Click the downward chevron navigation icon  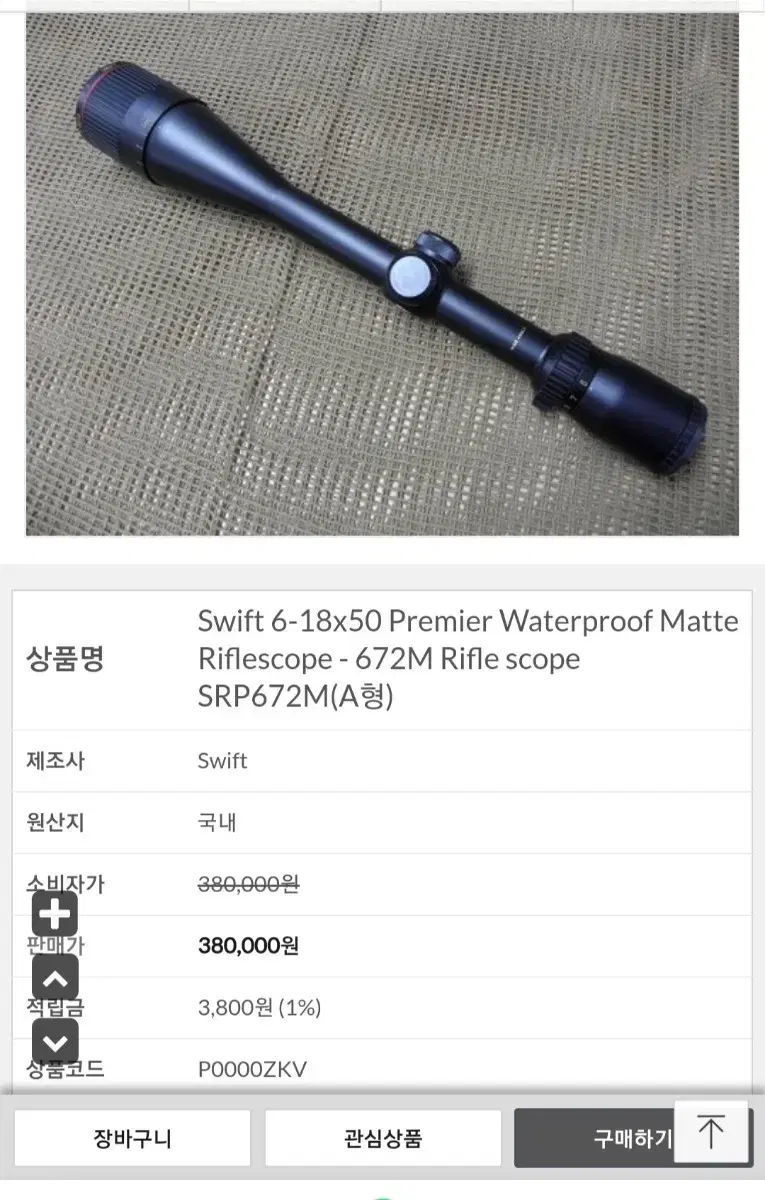[x=55, y=1043]
